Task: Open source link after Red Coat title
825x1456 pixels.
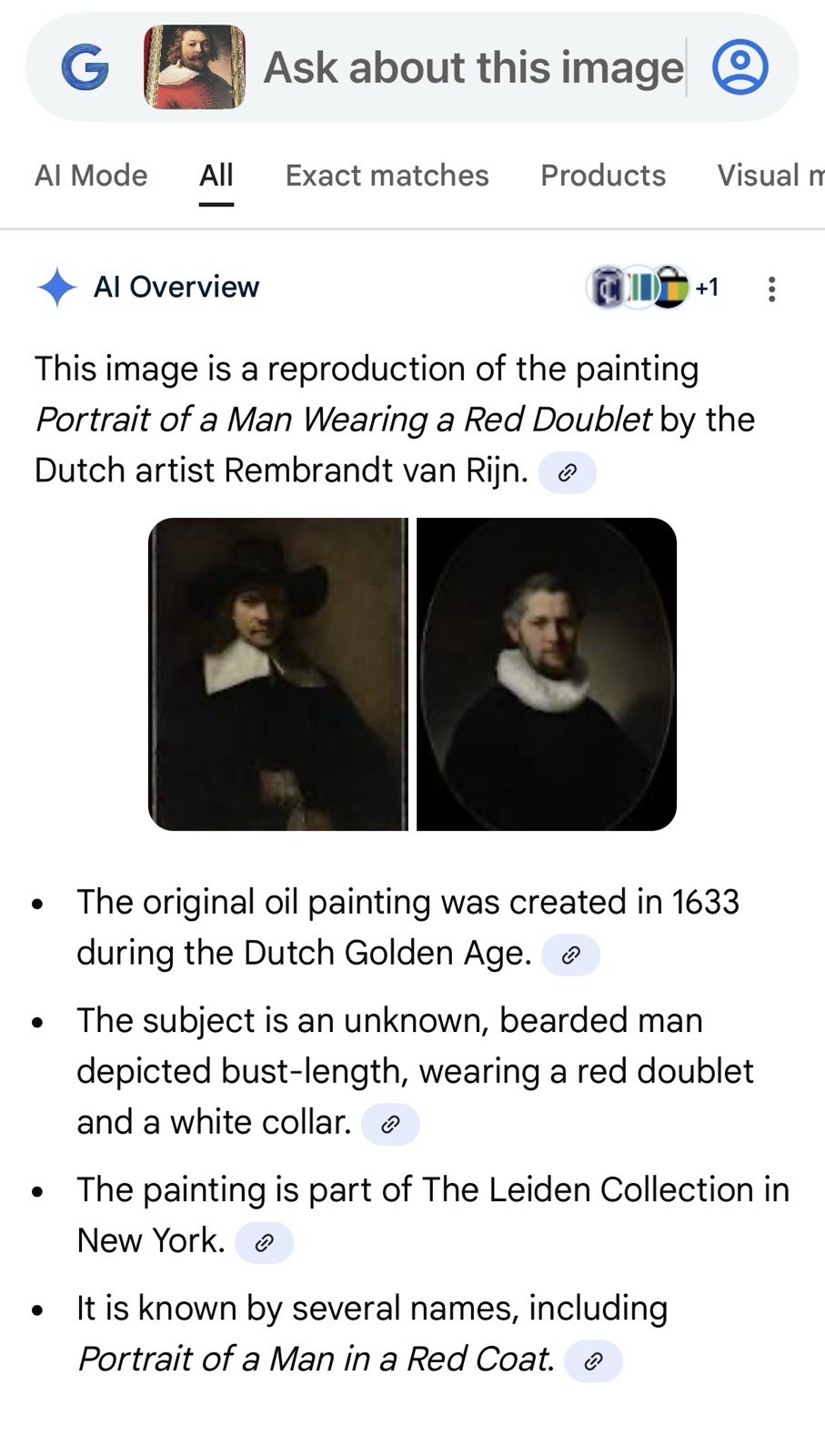Action: pos(593,1360)
